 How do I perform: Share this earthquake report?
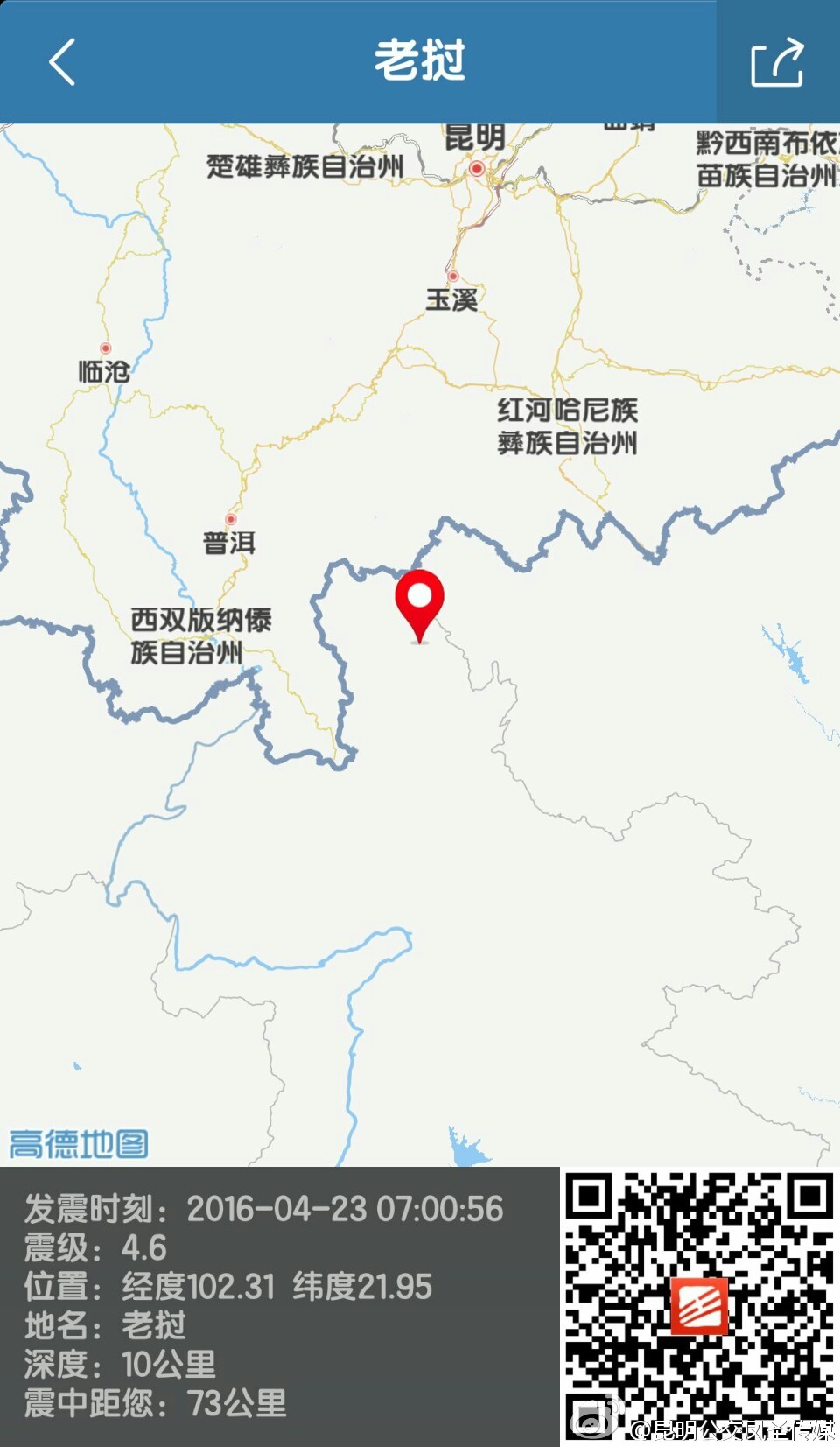(777, 62)
